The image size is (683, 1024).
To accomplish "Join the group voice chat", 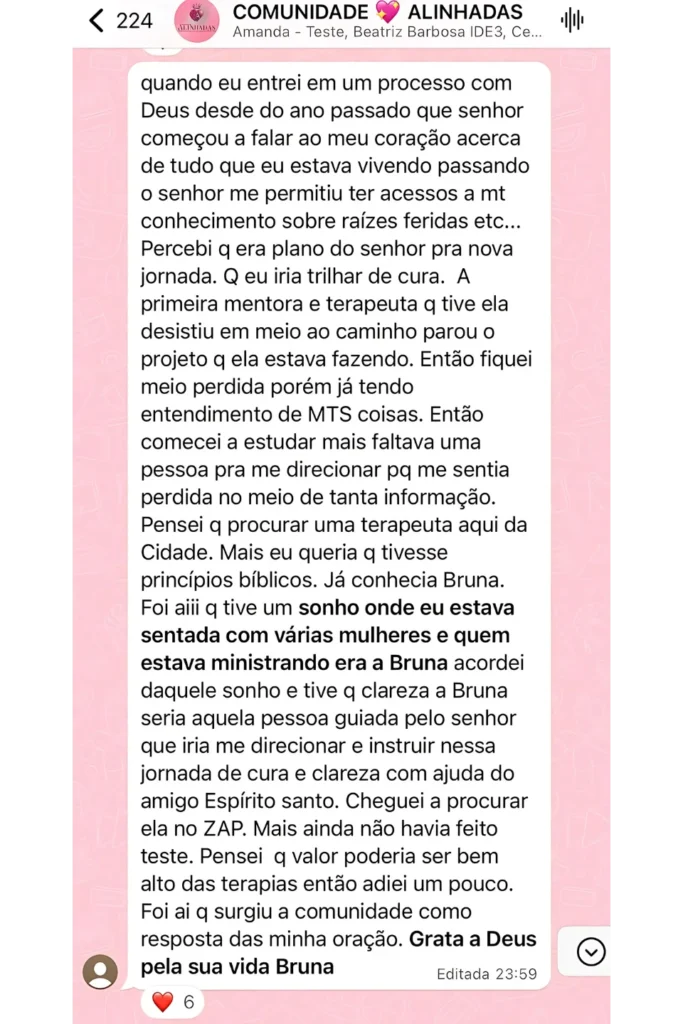I will pos(572,20).
